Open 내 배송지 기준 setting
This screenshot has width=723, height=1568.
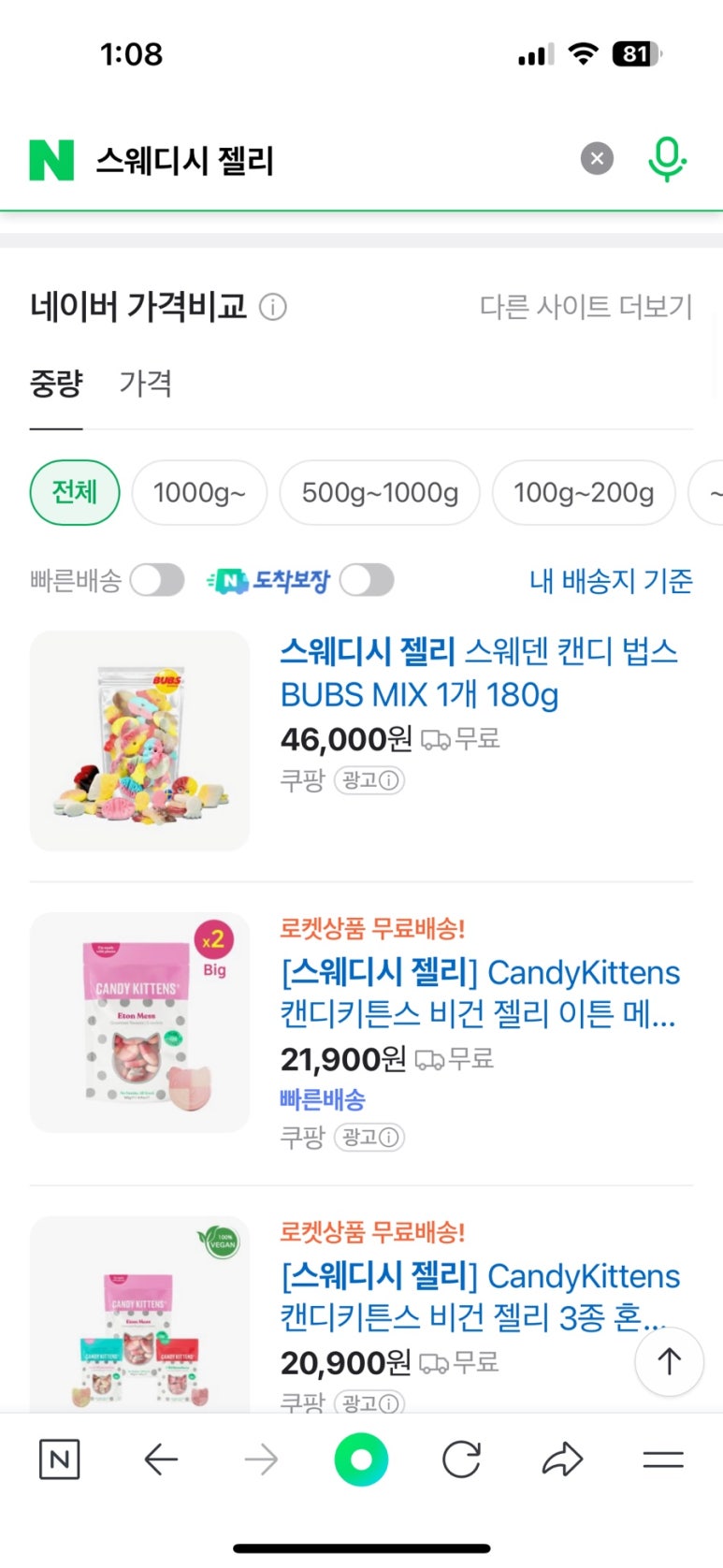click(611, 581)
